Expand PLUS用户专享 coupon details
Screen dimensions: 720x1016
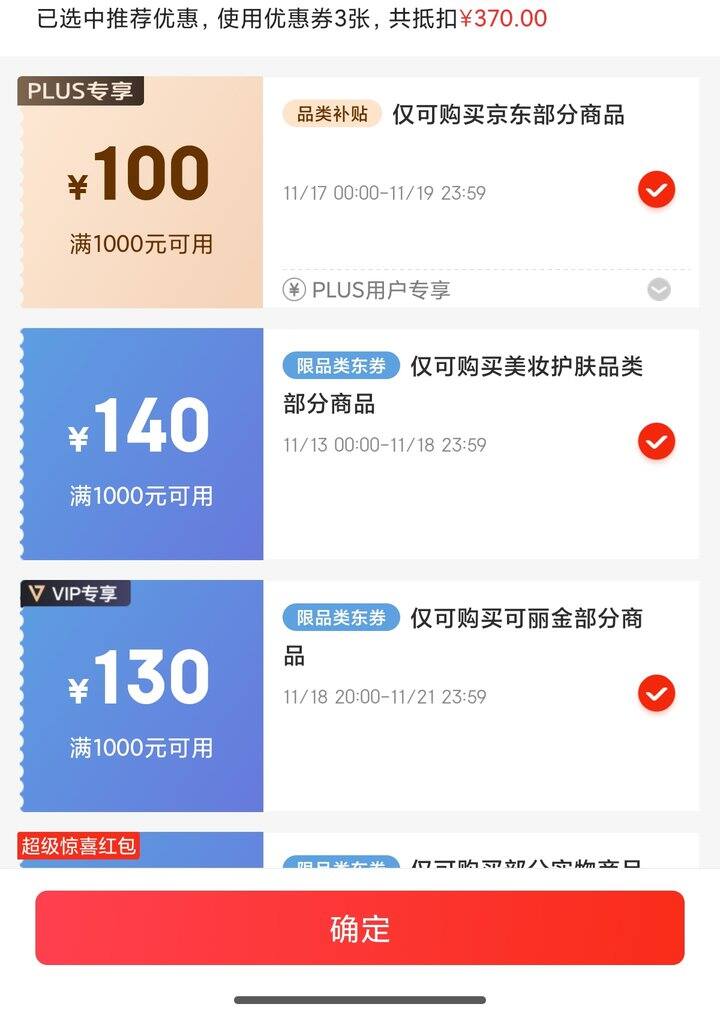(658, 290)
